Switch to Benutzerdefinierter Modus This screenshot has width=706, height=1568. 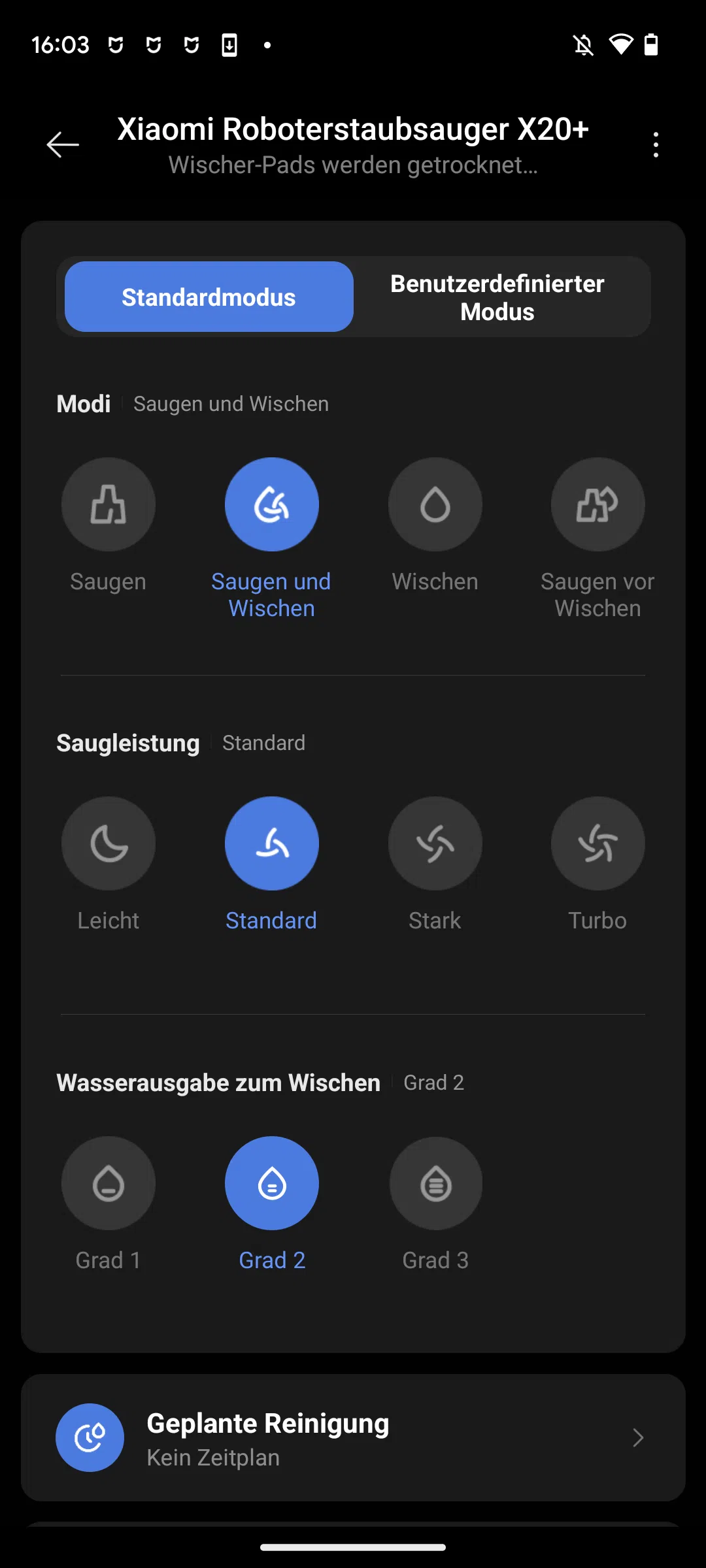497,297
